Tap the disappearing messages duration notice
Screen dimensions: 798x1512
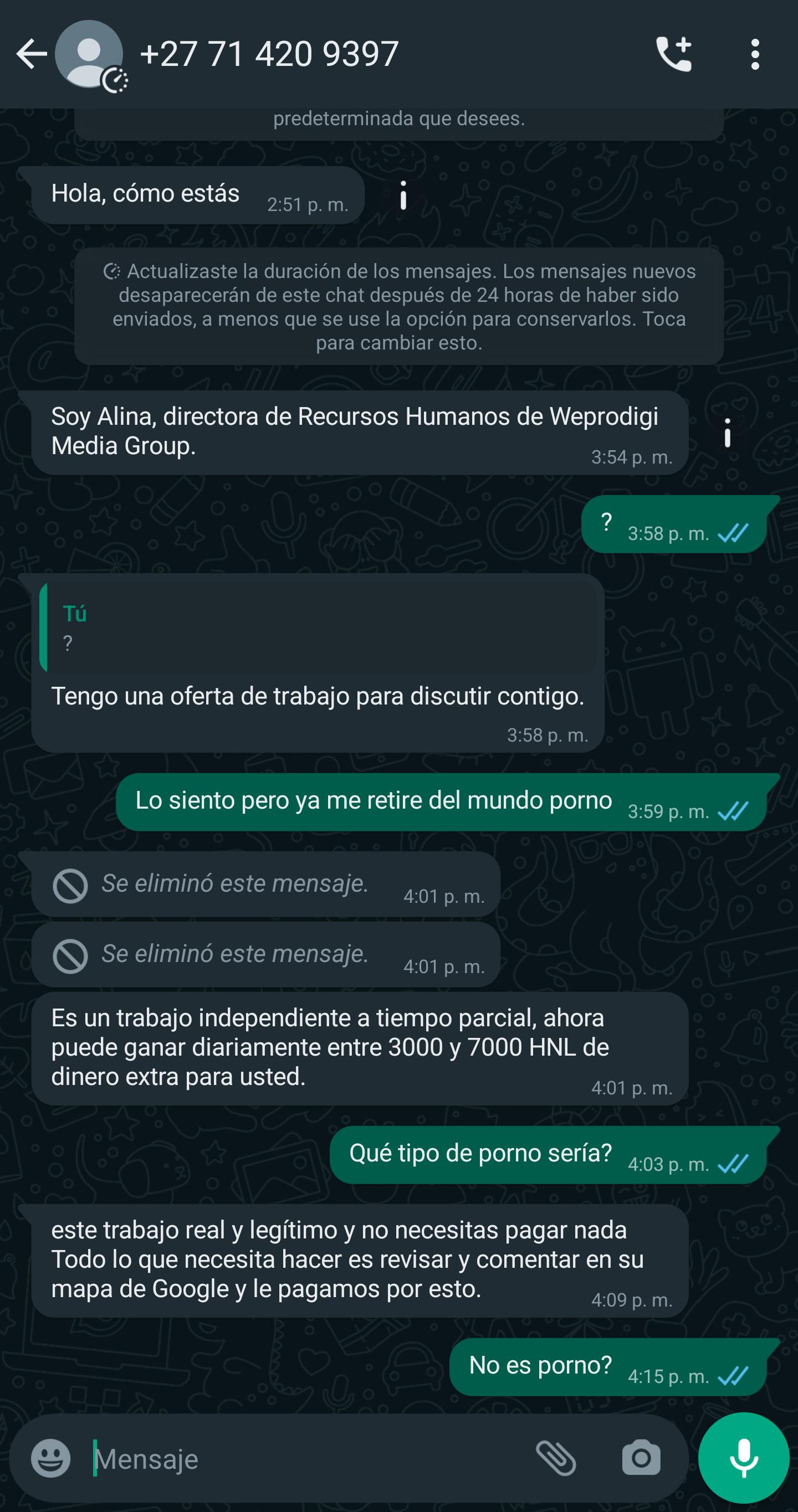click(x=398, y=306)
